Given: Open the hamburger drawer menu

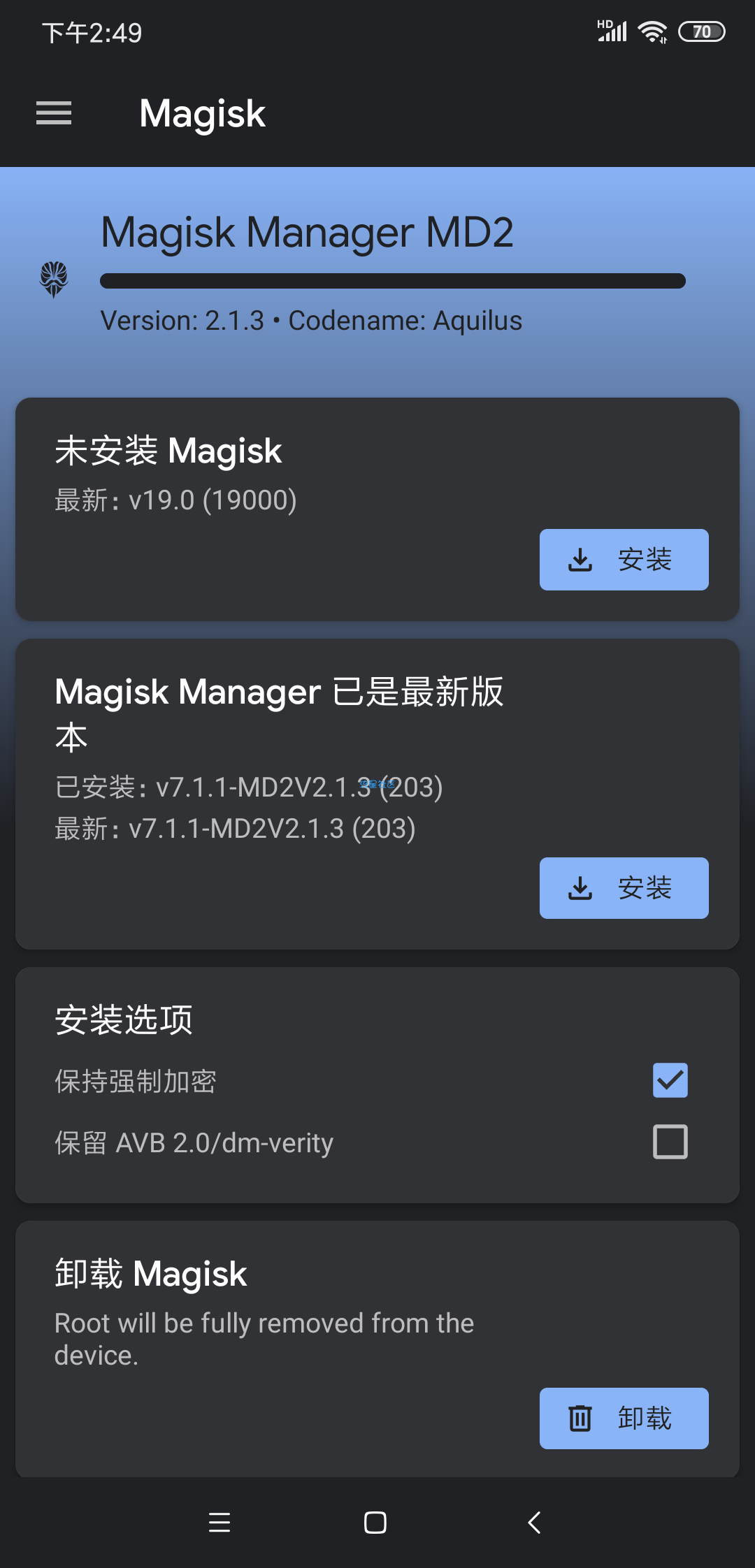Looking at the screenshot, I should point(54,113).
